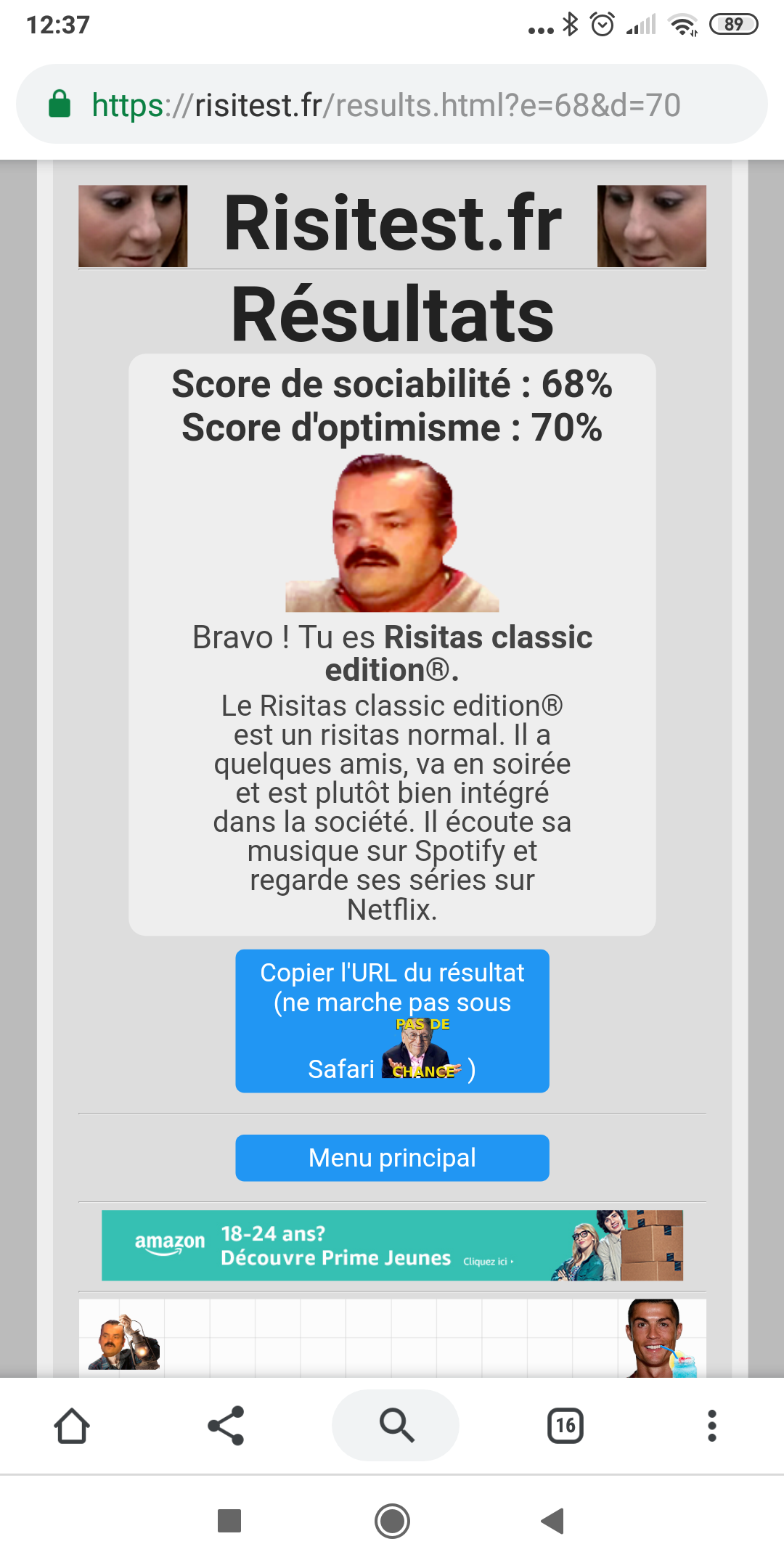Open the browser overflow menu
The width and height of the screenshot is (784, 1568).
(x=711, y=1426)
